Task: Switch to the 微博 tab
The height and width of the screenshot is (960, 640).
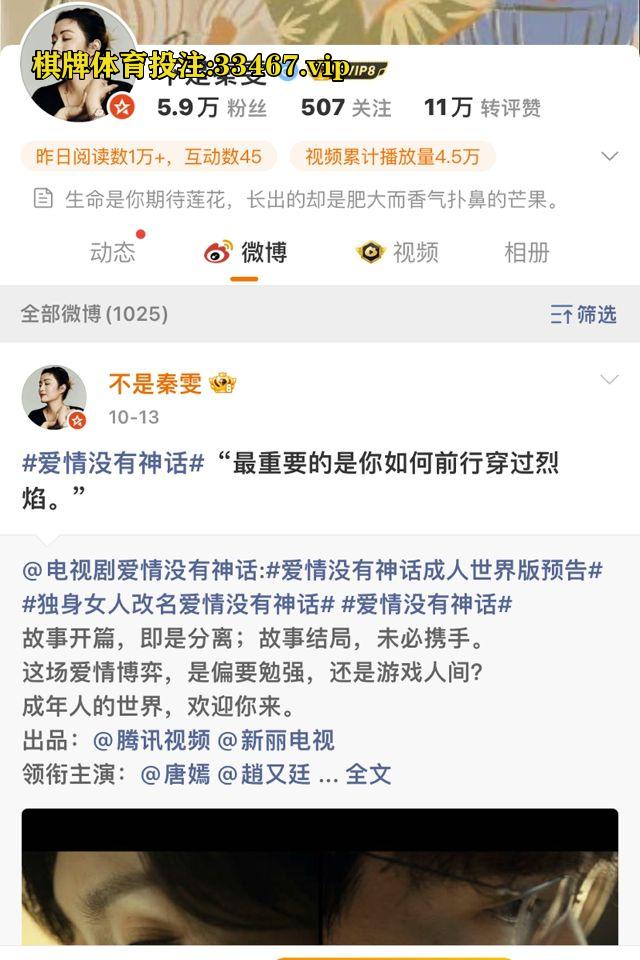Action: pyautogui.click(x=246, y=253)
